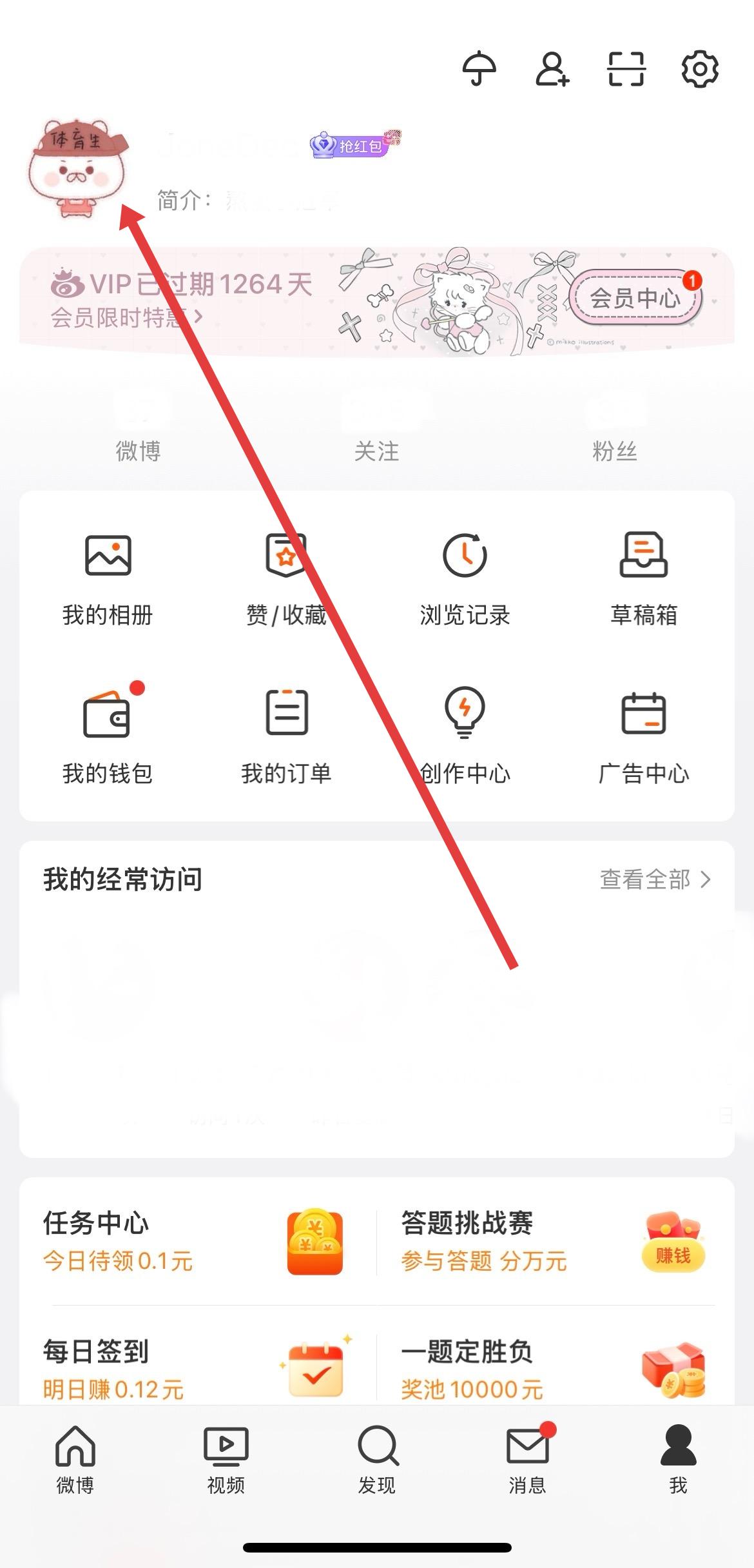Open 会员中心 button
Viewport: 754px width, 1568px height.
[x=635, y=298]
